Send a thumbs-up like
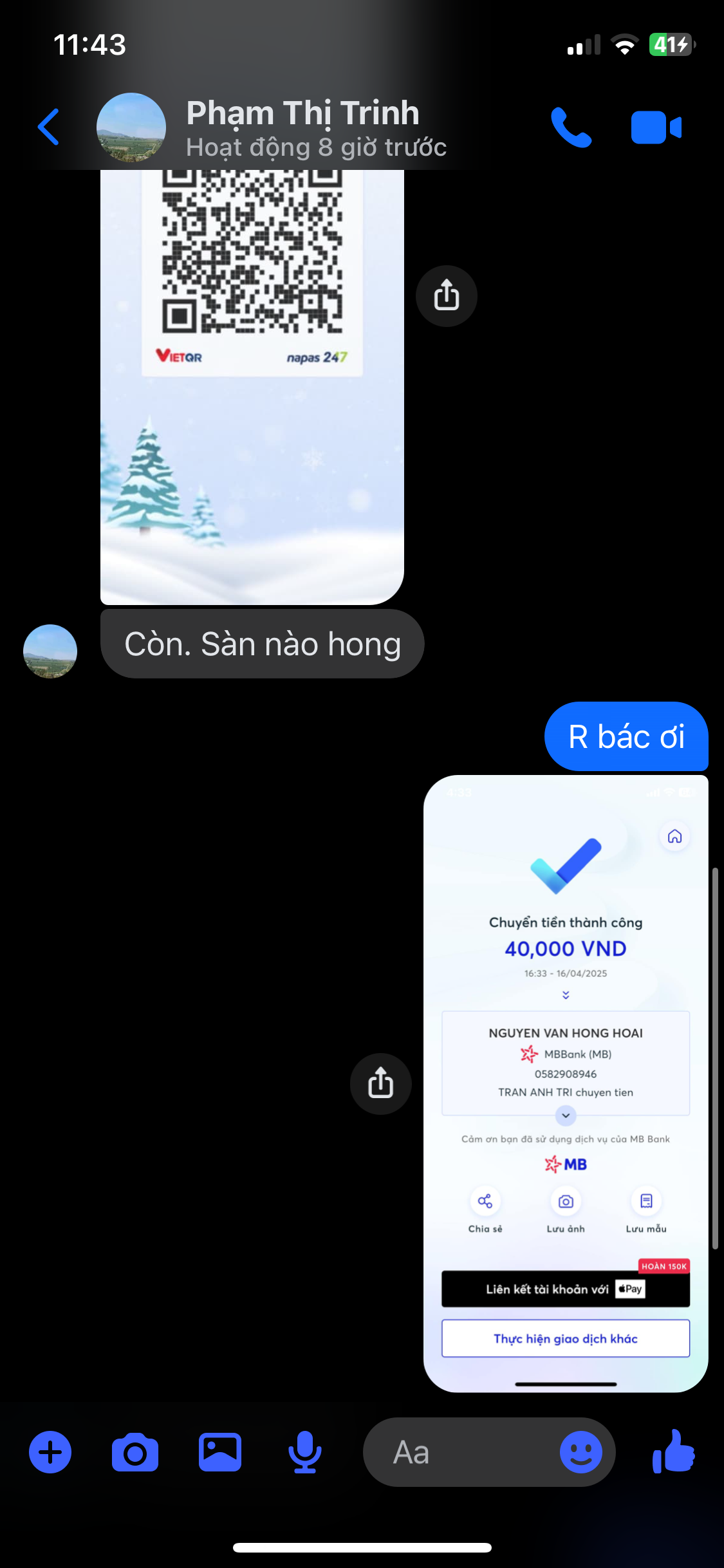Image resolution: width=724 pixels, height=1568 pixels. (673, 1452)
